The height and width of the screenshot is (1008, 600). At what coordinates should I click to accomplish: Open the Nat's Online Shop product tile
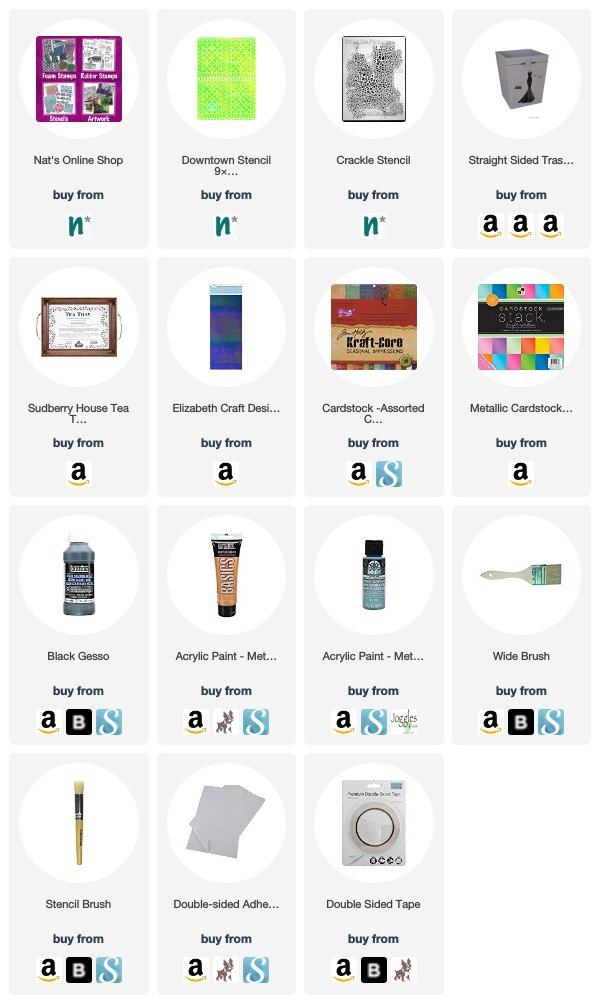pos(78,129)
